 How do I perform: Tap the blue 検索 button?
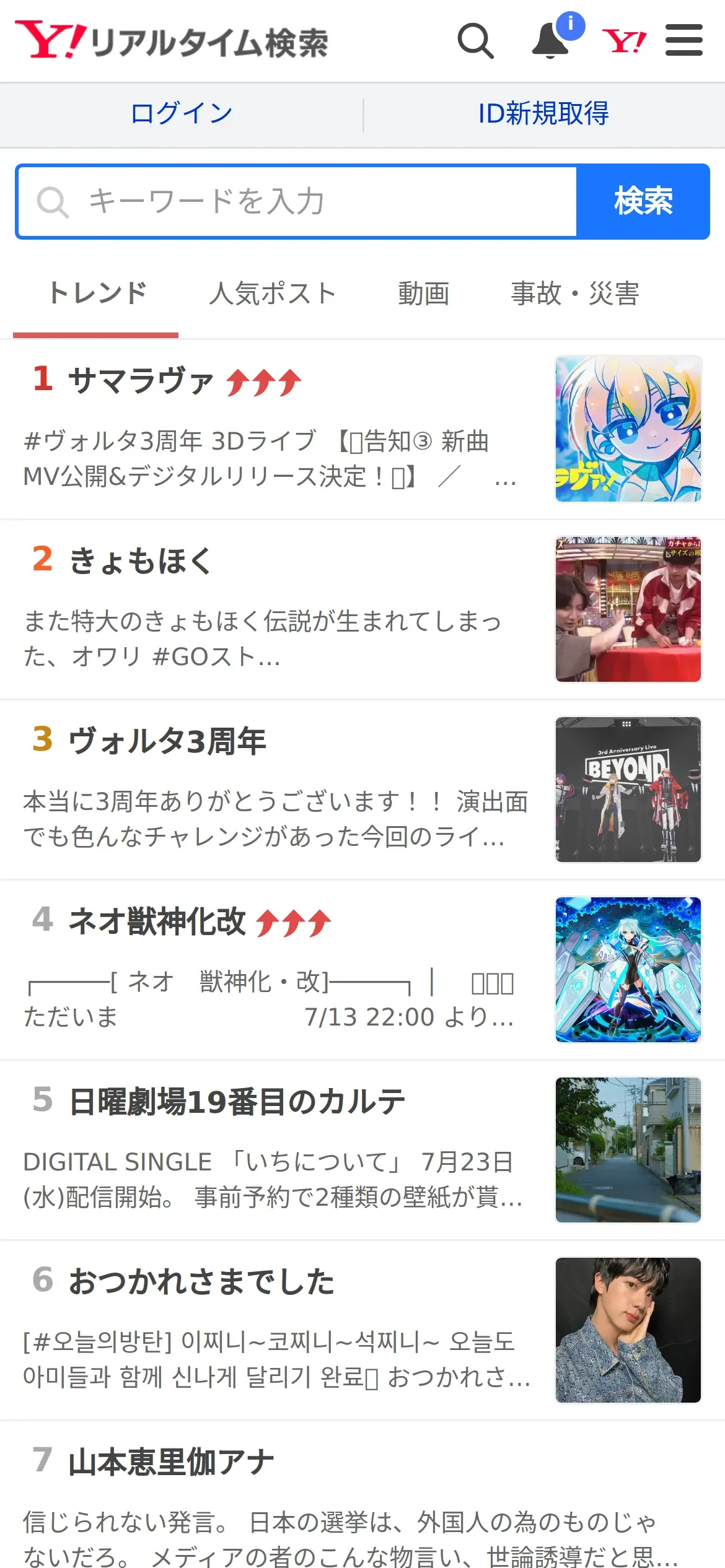[643, 202]
